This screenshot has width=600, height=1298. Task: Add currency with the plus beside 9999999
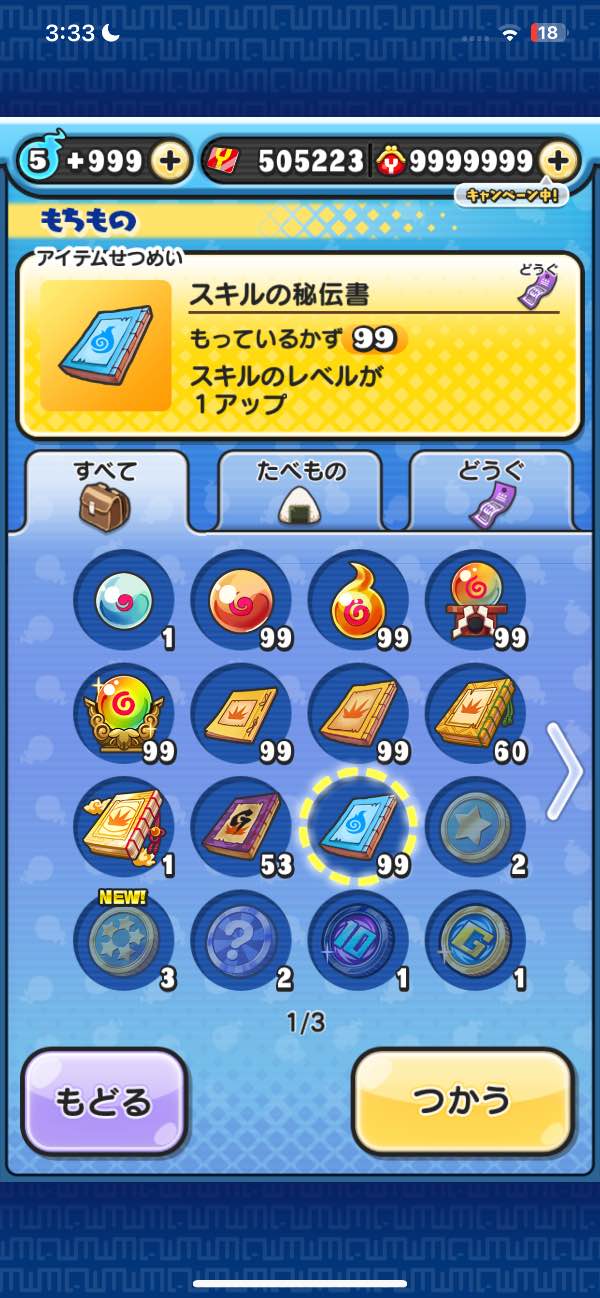click(559, 161)
